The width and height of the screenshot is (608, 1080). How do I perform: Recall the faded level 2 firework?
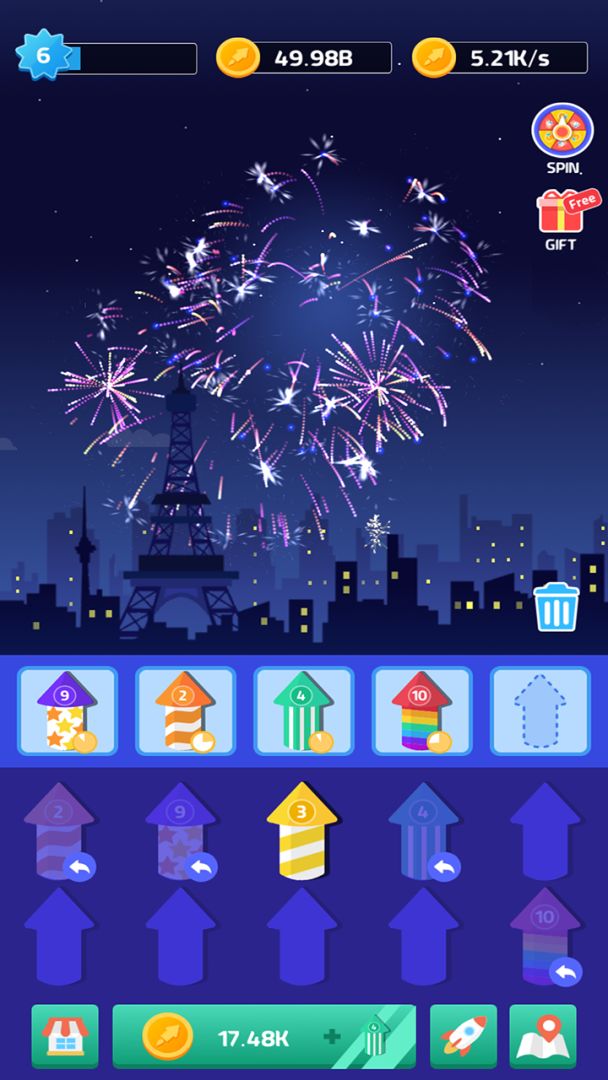coord(80,866)
